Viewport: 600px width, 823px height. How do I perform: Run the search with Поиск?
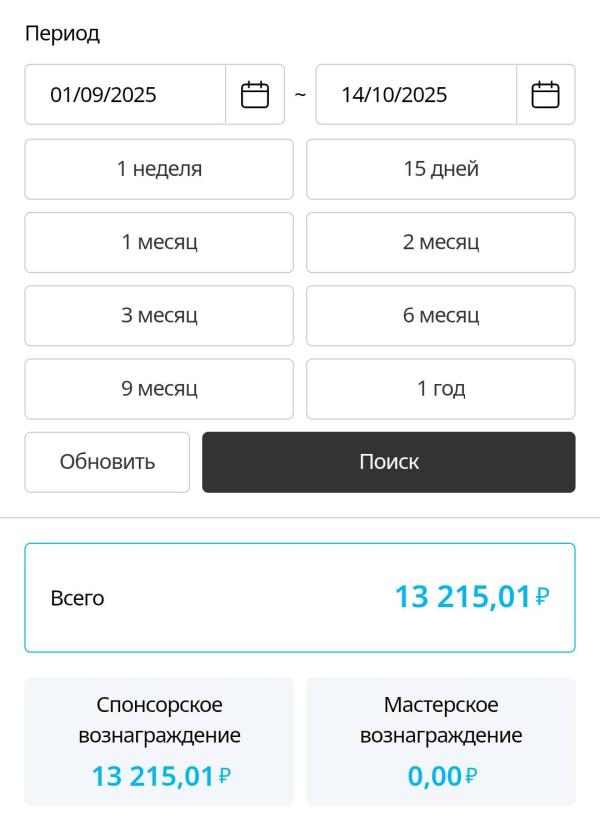pos(389,462)
